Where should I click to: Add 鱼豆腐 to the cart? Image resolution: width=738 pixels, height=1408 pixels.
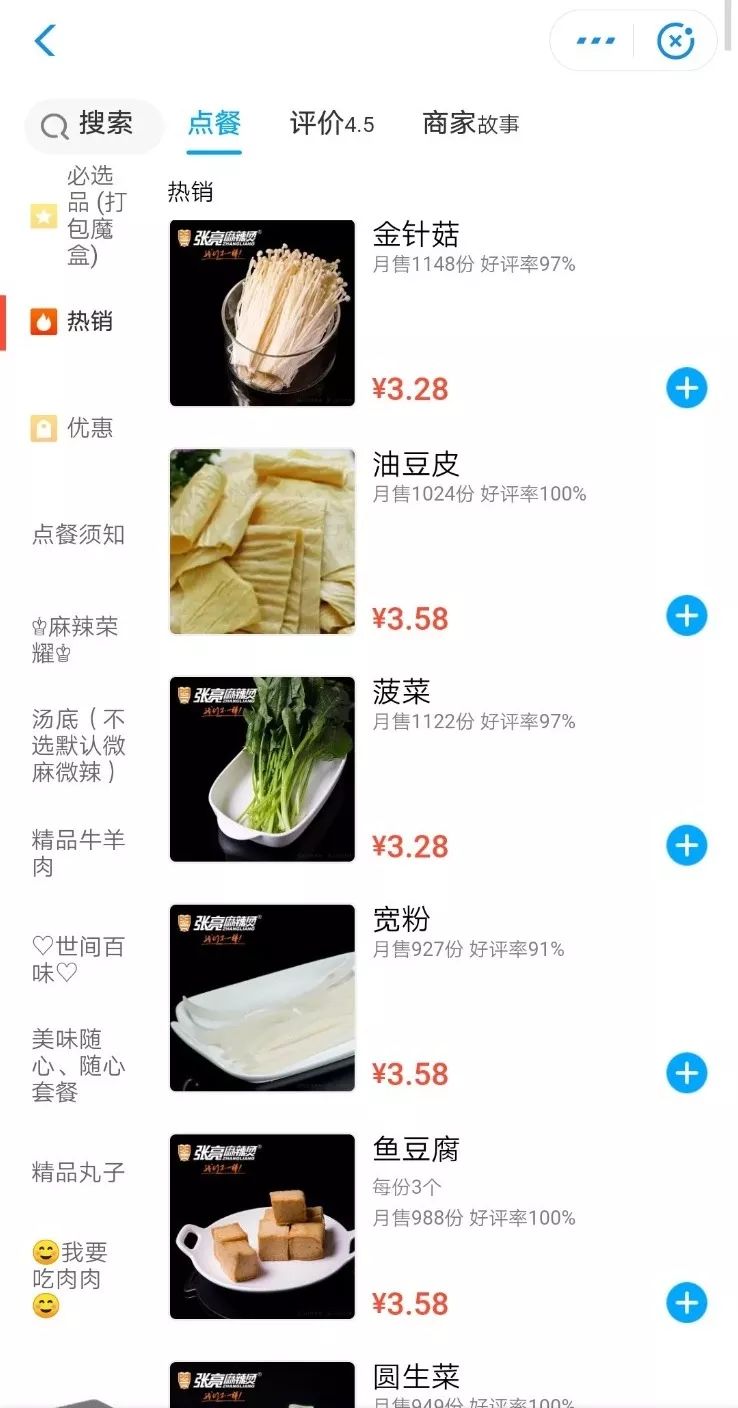pyautogui.click(x=686, y=1302)
